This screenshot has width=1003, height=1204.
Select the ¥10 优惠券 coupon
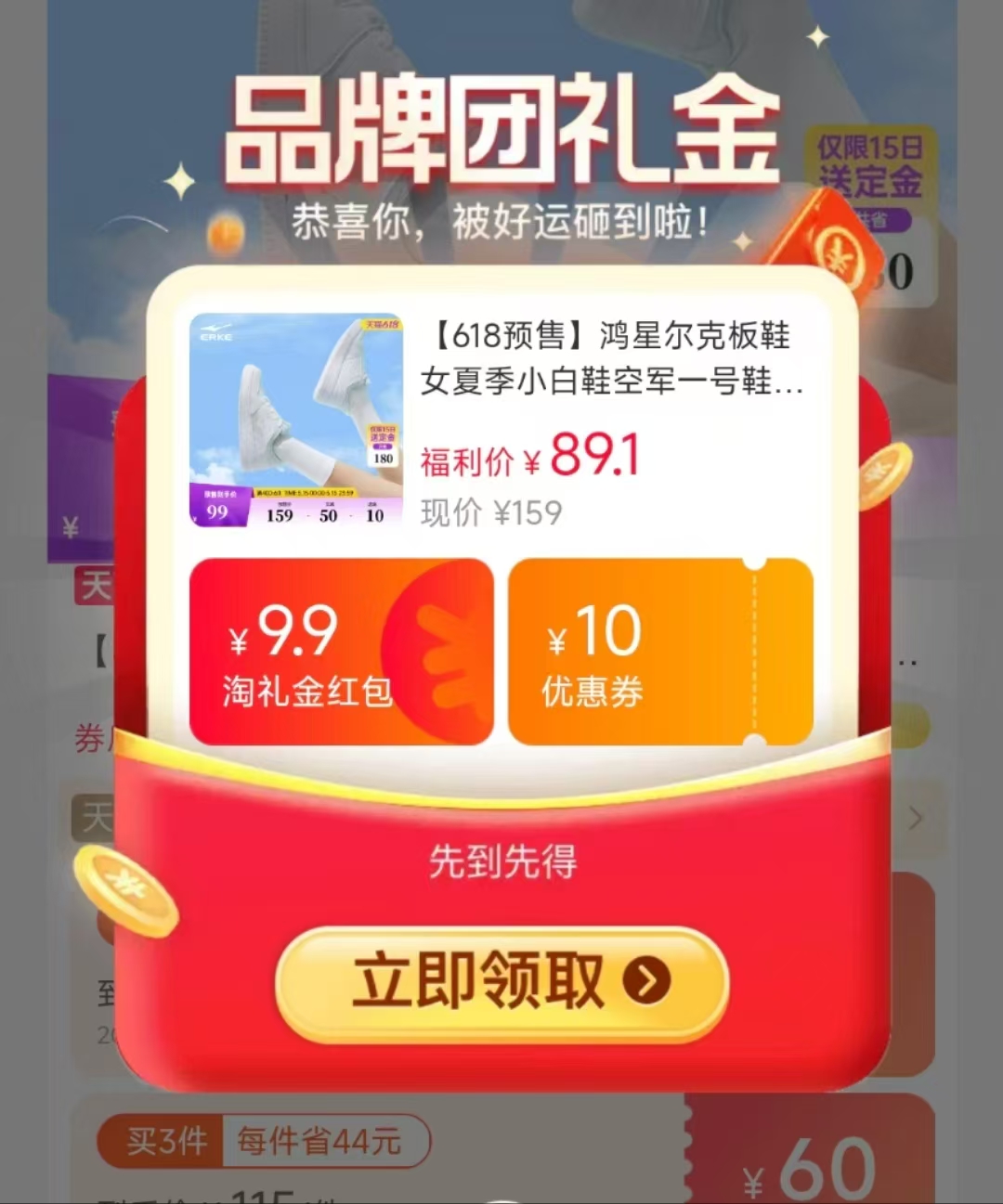click(x=660, y=652)
